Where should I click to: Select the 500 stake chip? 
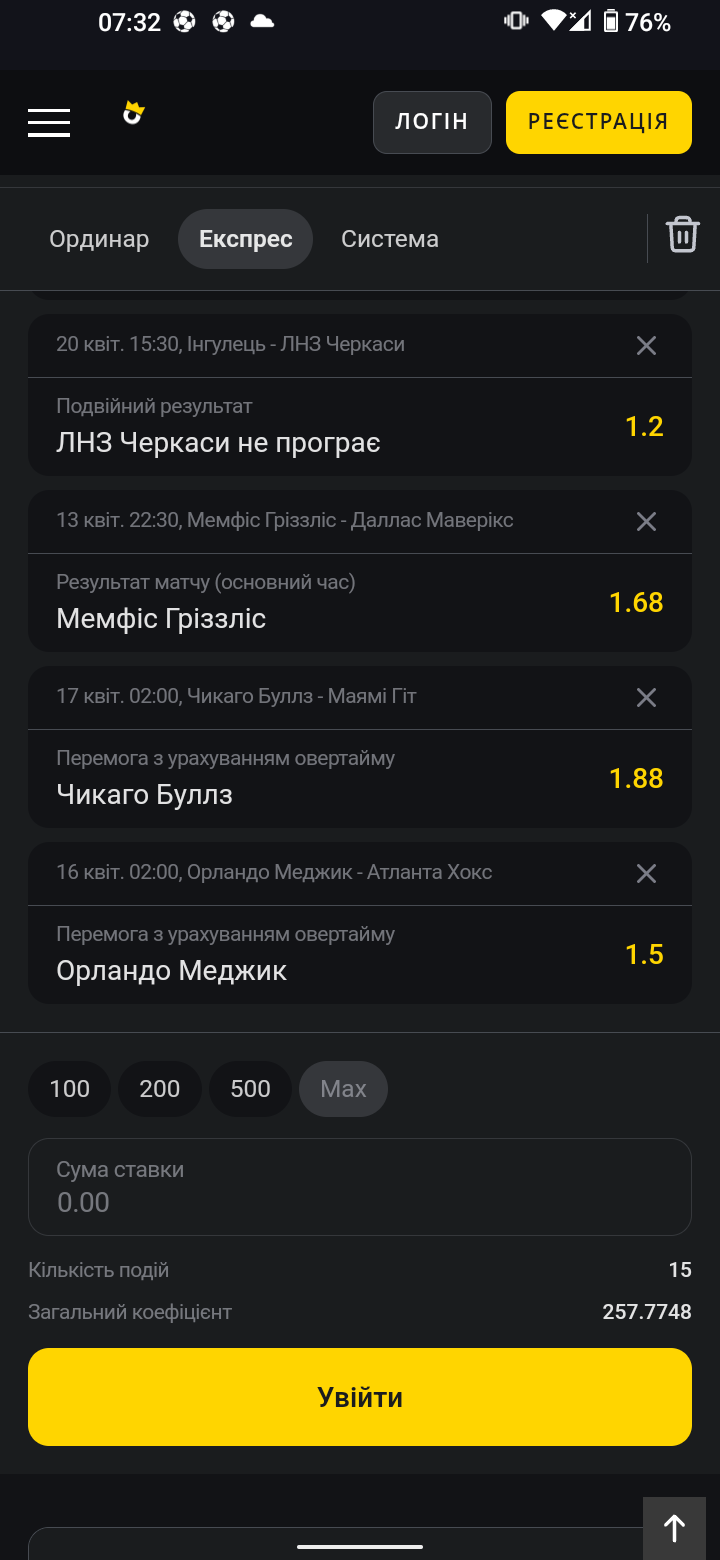[250, 1089]
